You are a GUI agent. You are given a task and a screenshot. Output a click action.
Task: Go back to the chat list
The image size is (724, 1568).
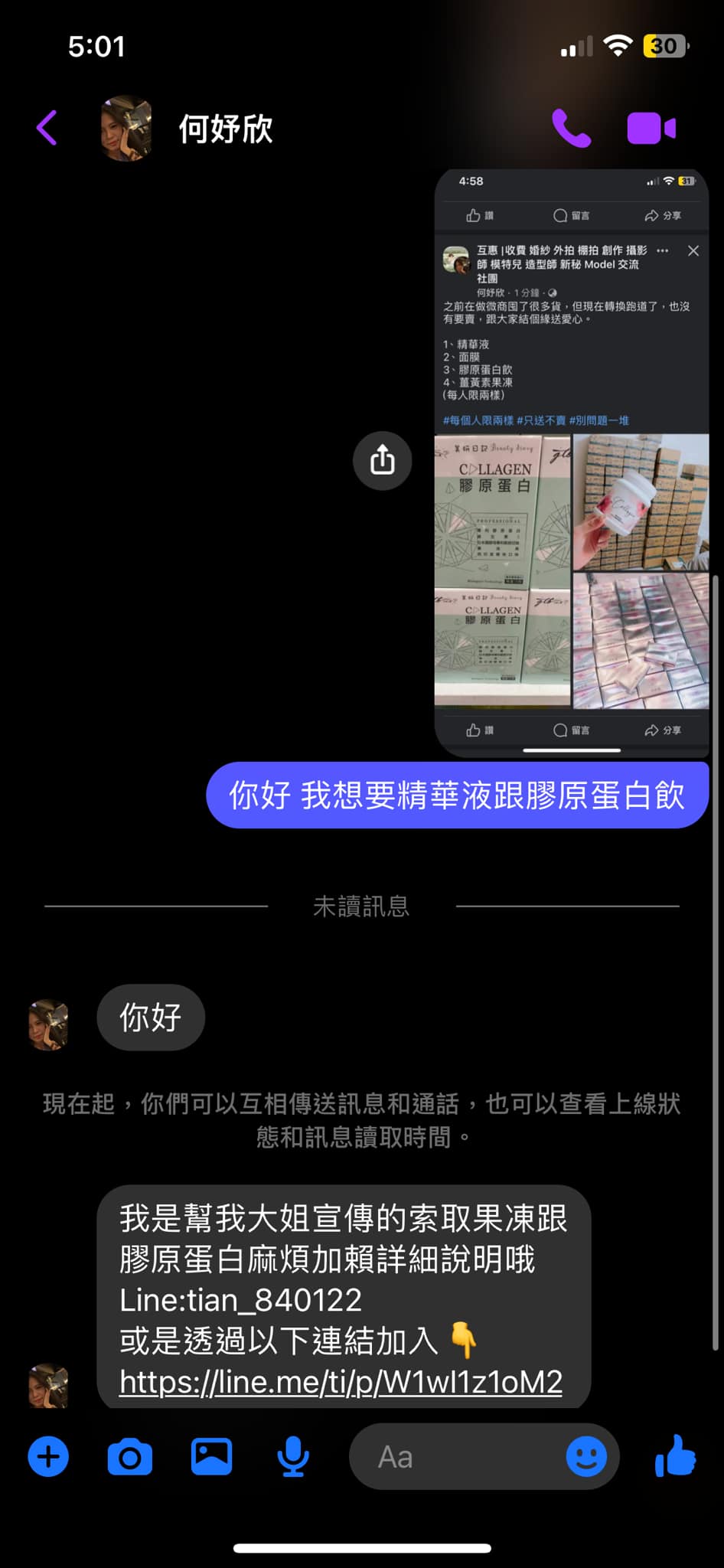47,127
